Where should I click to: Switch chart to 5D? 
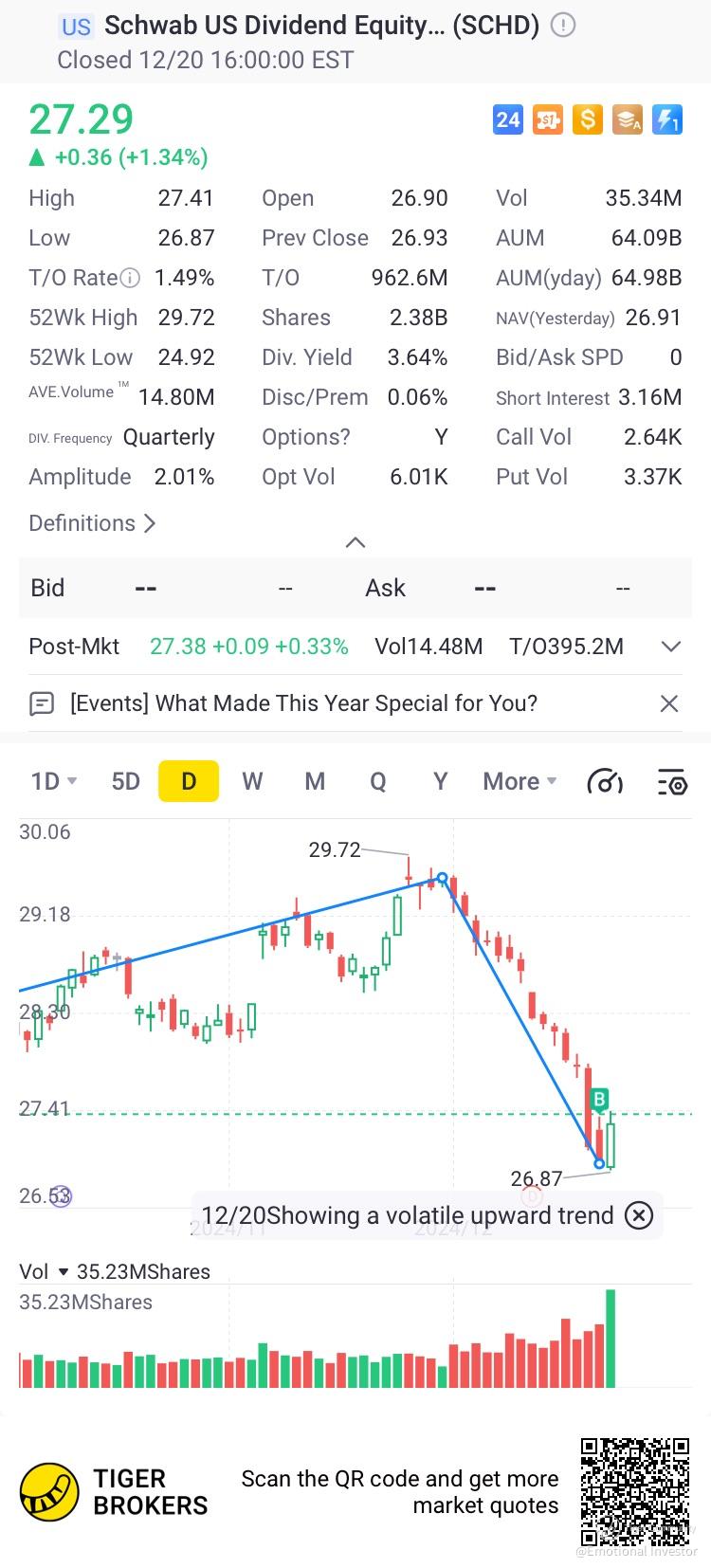click(125, 781)
